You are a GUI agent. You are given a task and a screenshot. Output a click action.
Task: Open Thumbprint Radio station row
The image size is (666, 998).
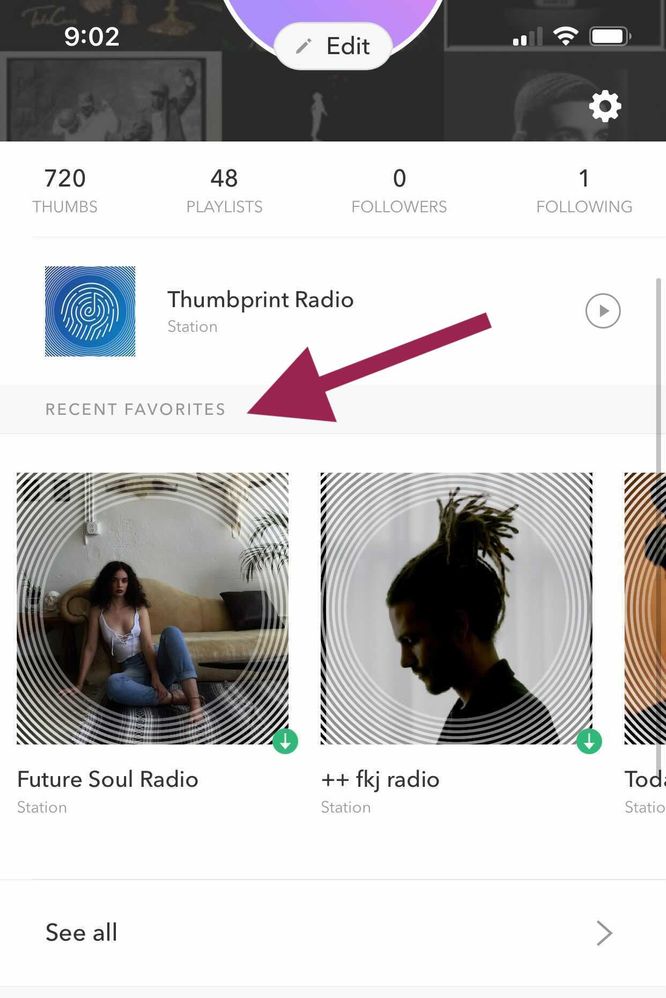click(260, 311)
